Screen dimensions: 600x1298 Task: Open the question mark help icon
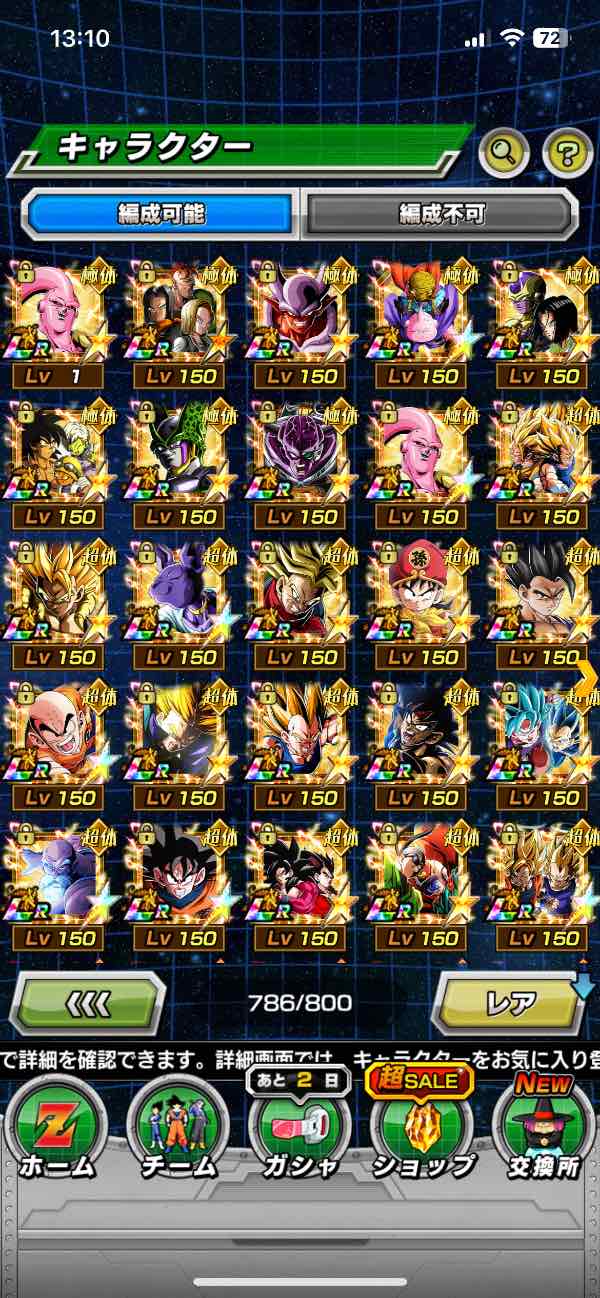(567, 152)
